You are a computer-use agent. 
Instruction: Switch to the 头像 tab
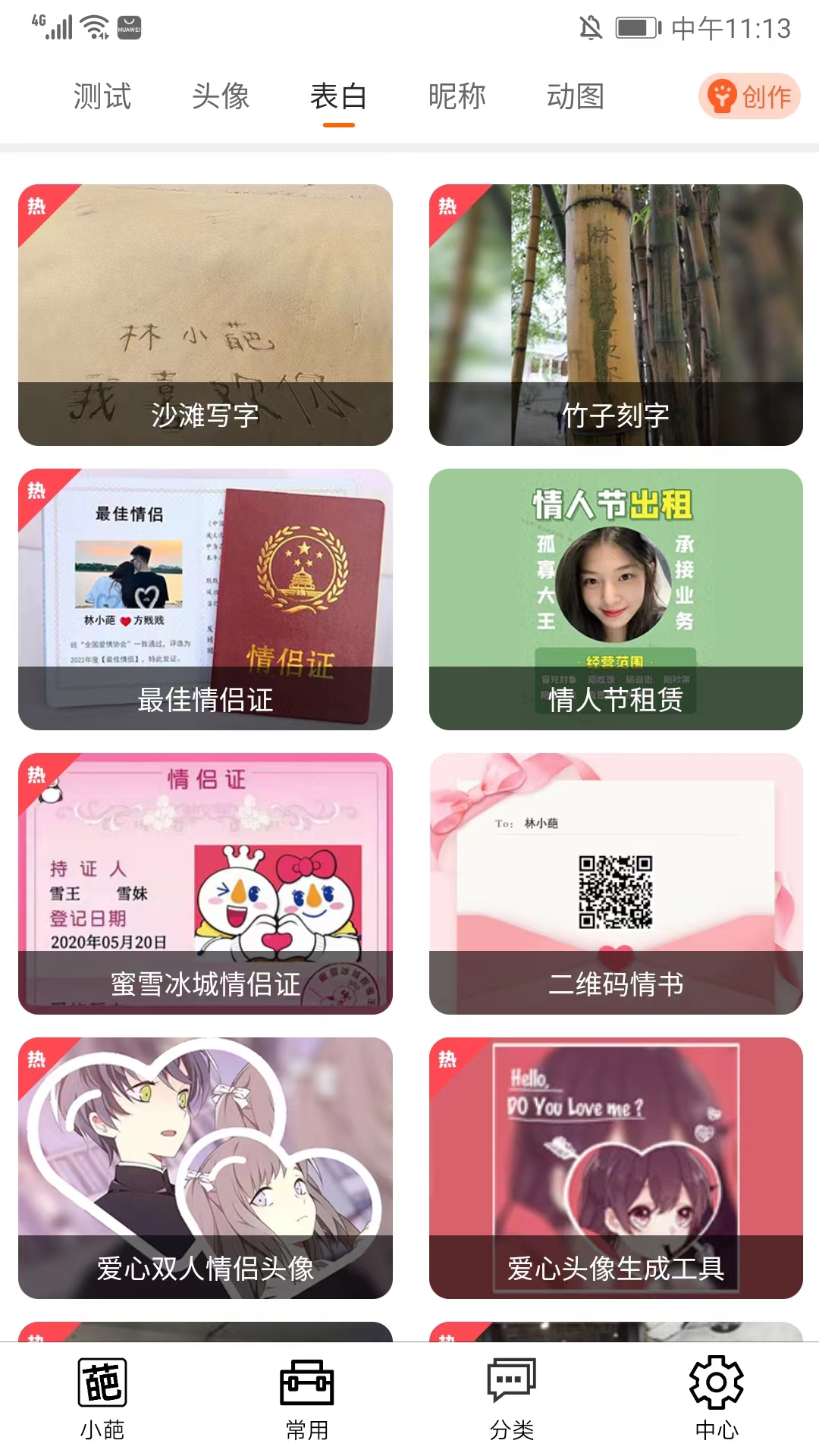(221, 96)
